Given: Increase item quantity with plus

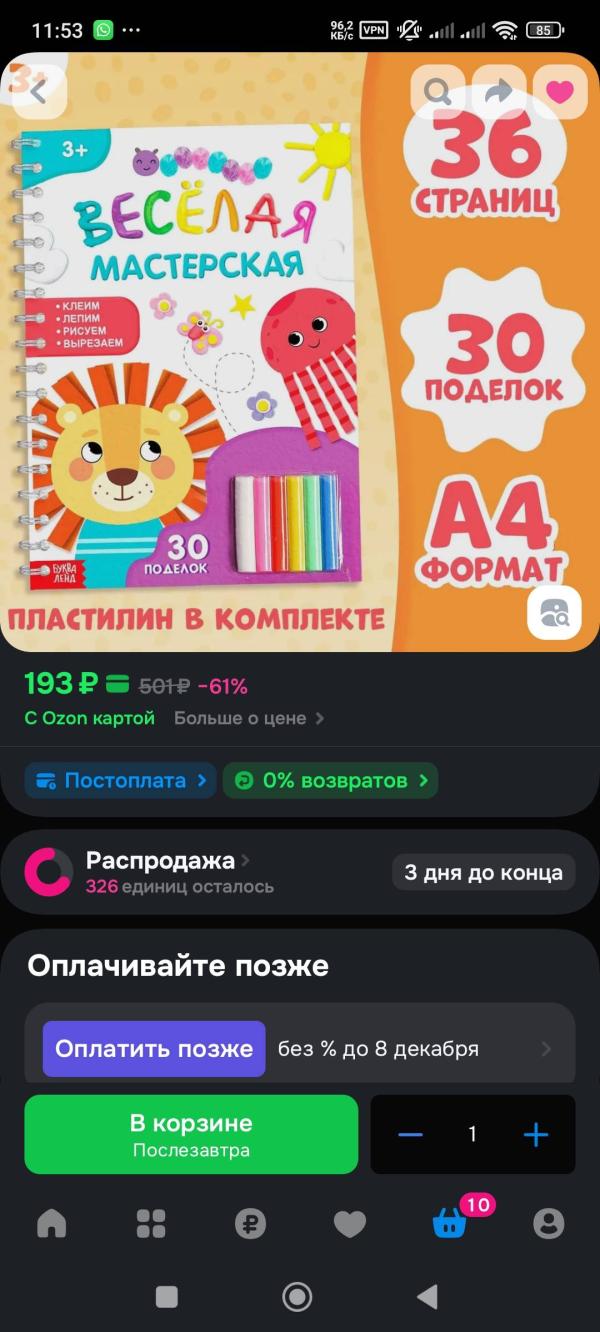Looking at the screenshot, I should [536, 1134].
